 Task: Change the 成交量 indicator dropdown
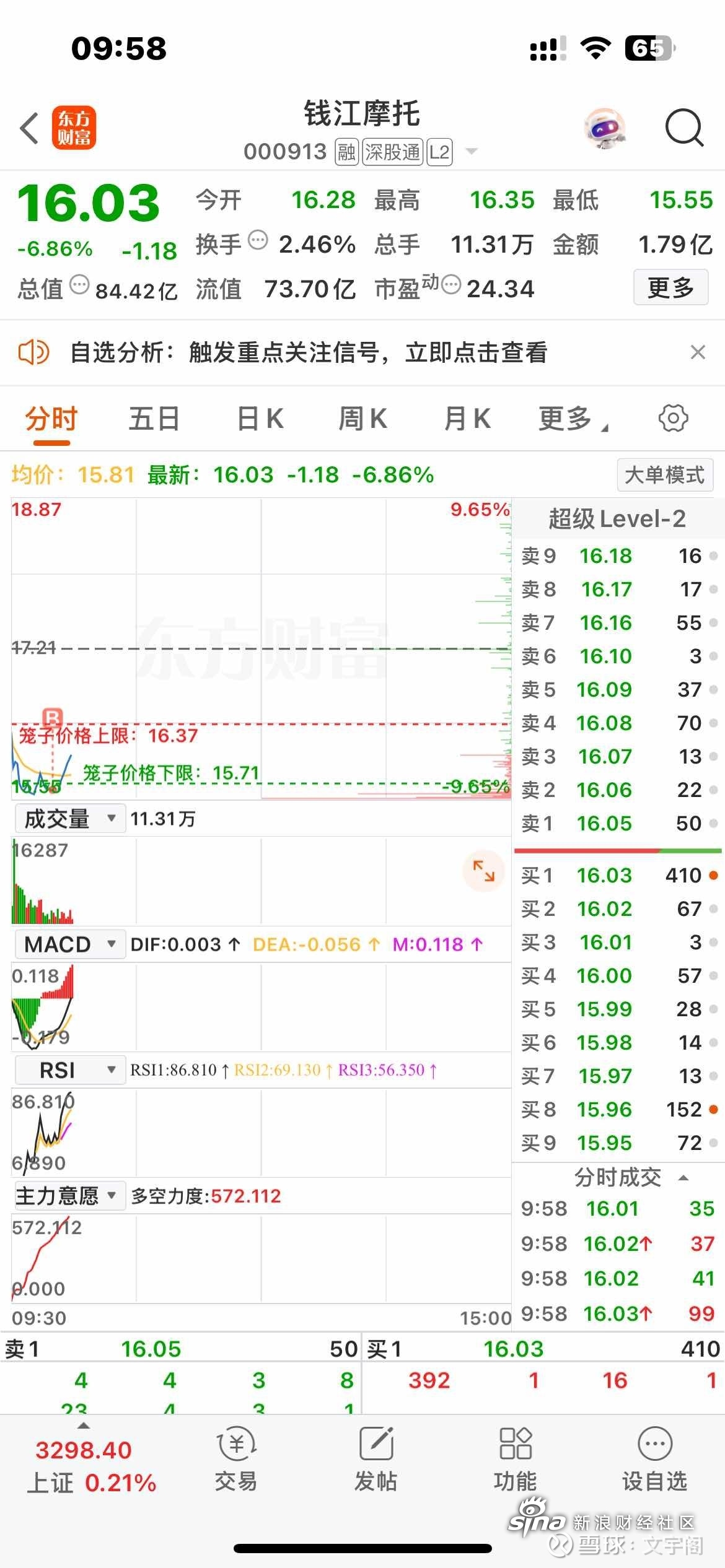pyautogui.click(x=69, y=819)
